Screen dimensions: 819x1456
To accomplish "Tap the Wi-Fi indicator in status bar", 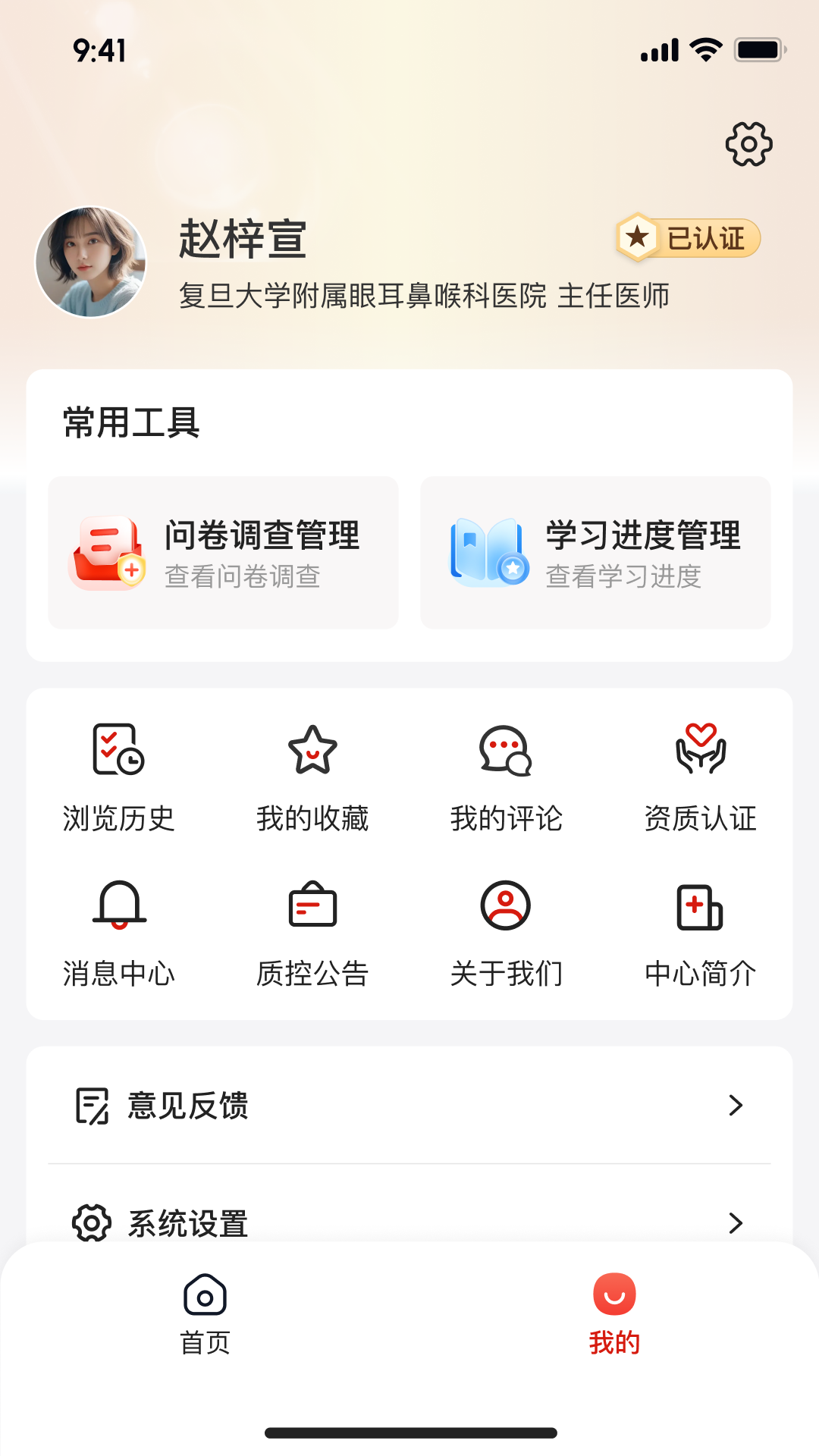I will pyautogui.click(x=705, y=48).
